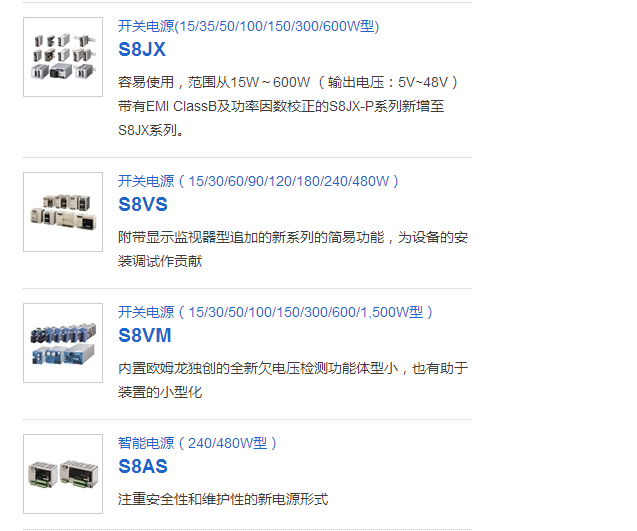Tap the S8JX power supply thumbnail
637x531 pixels.
tap(63, 57)
